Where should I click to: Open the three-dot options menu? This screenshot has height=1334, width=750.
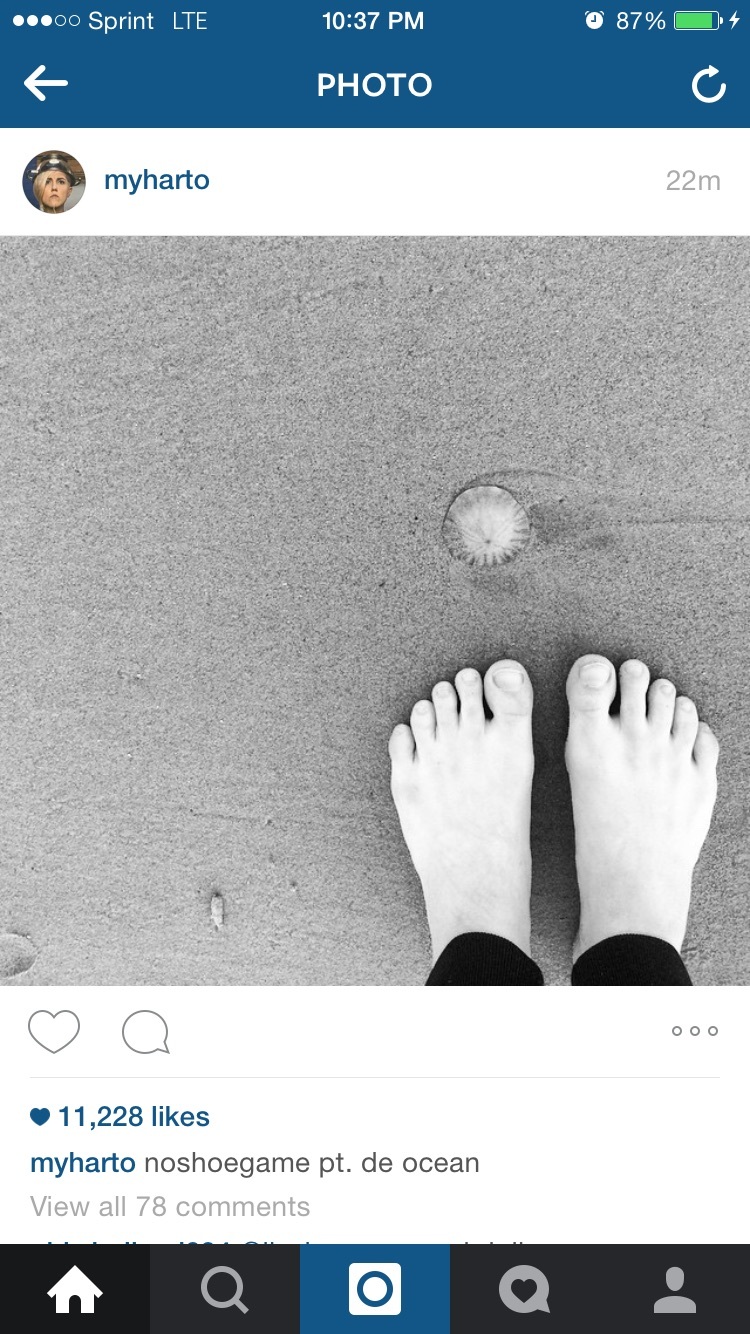pyautogui.click(x=695, y=1031)
